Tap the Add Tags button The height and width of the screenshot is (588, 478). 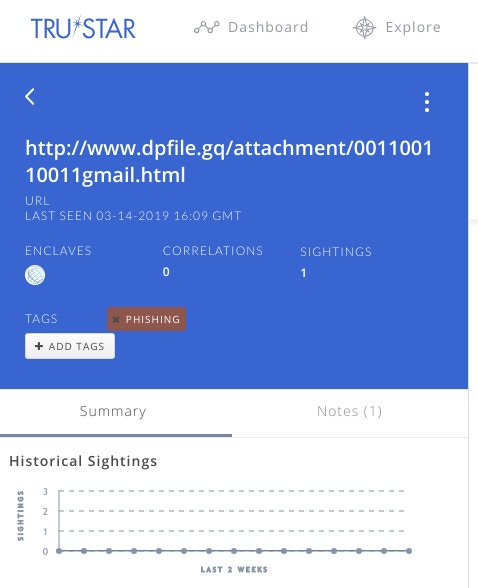70,346
